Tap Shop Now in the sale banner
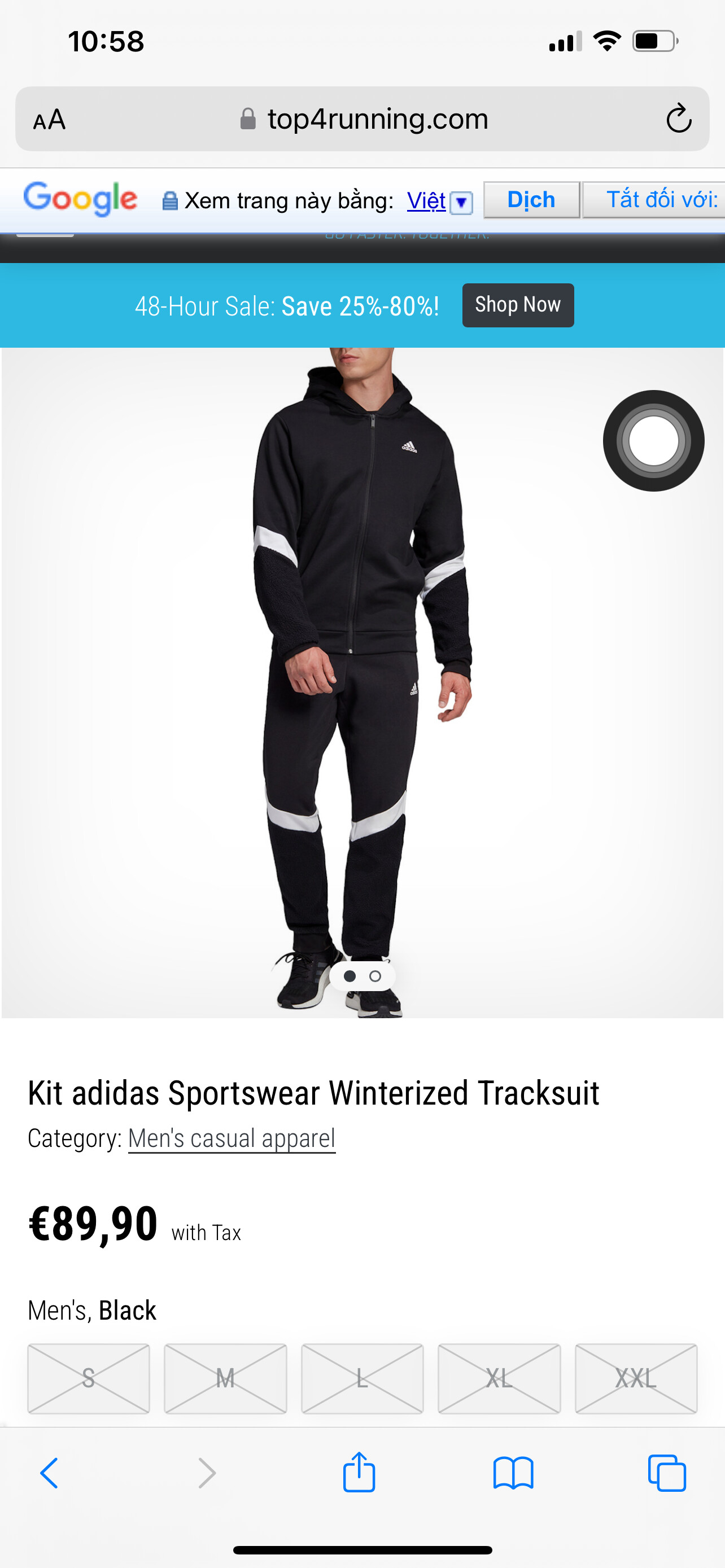The width and height of the screenshot is (725, 1568). pyautogui.click(x=518, y=305)
